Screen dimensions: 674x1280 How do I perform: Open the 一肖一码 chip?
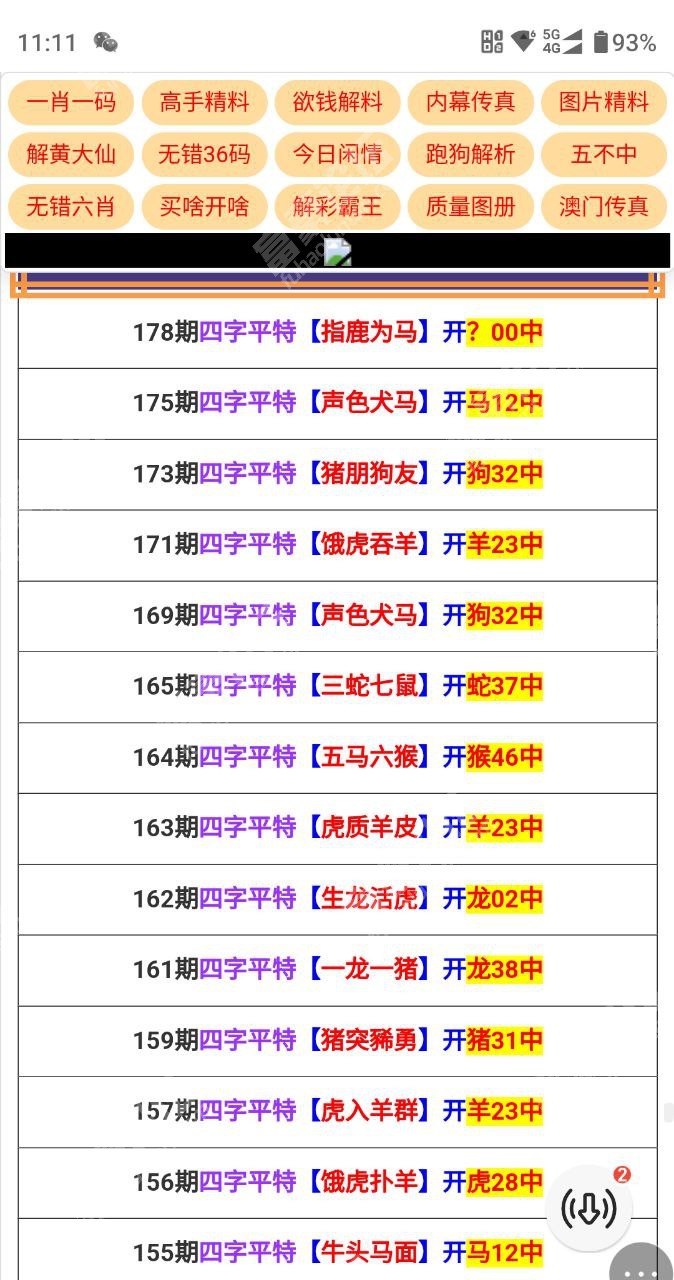tap(71, 102)
